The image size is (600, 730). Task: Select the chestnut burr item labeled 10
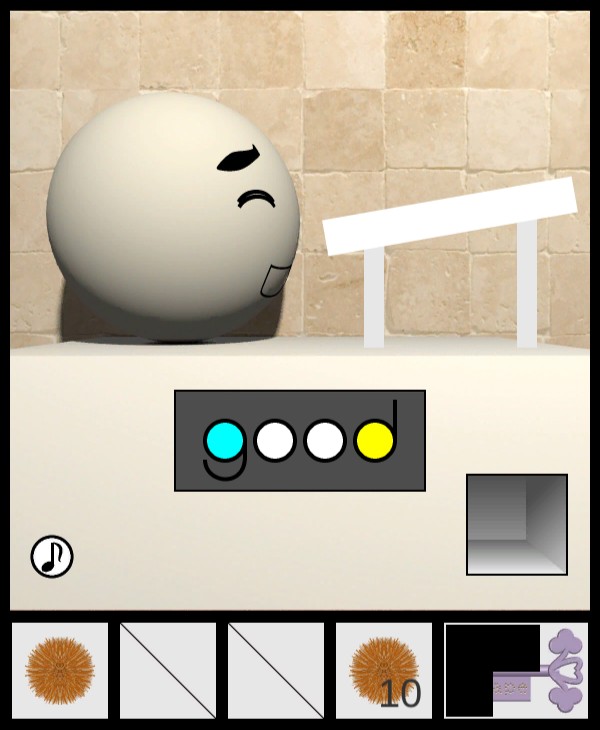(x=384, y=669)
